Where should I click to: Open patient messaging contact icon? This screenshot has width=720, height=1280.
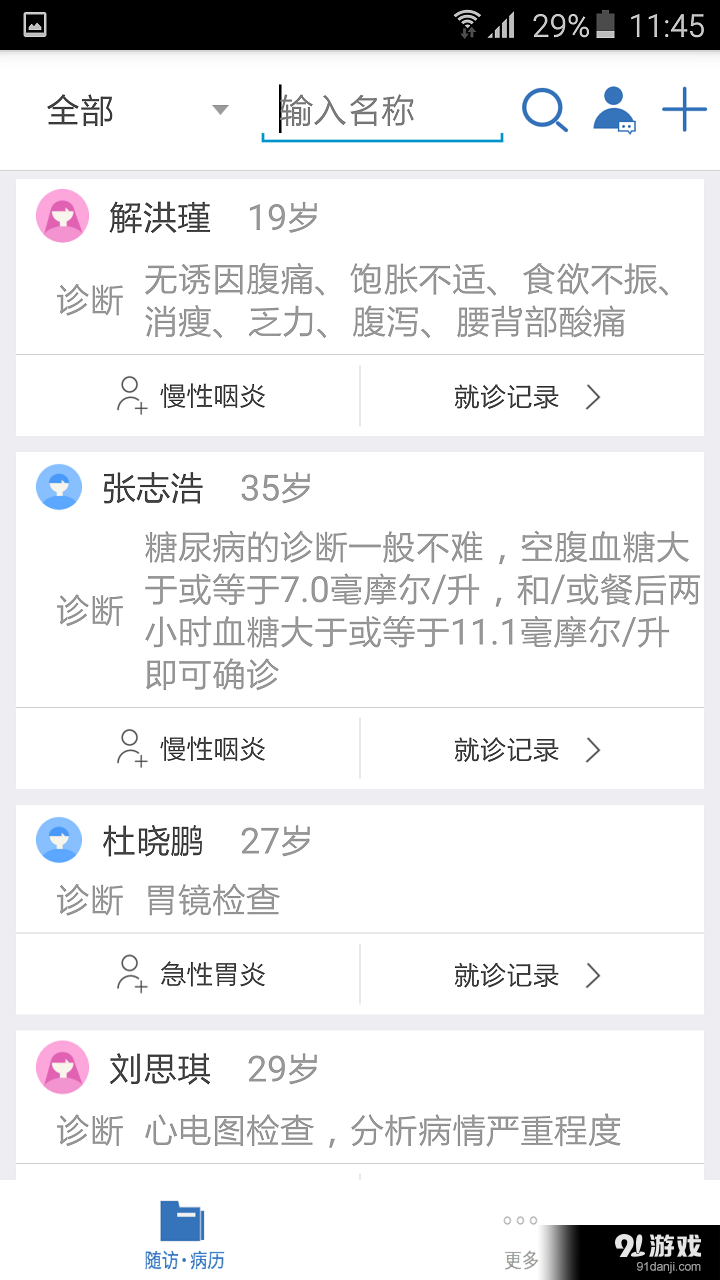click(x=613, y=110)
